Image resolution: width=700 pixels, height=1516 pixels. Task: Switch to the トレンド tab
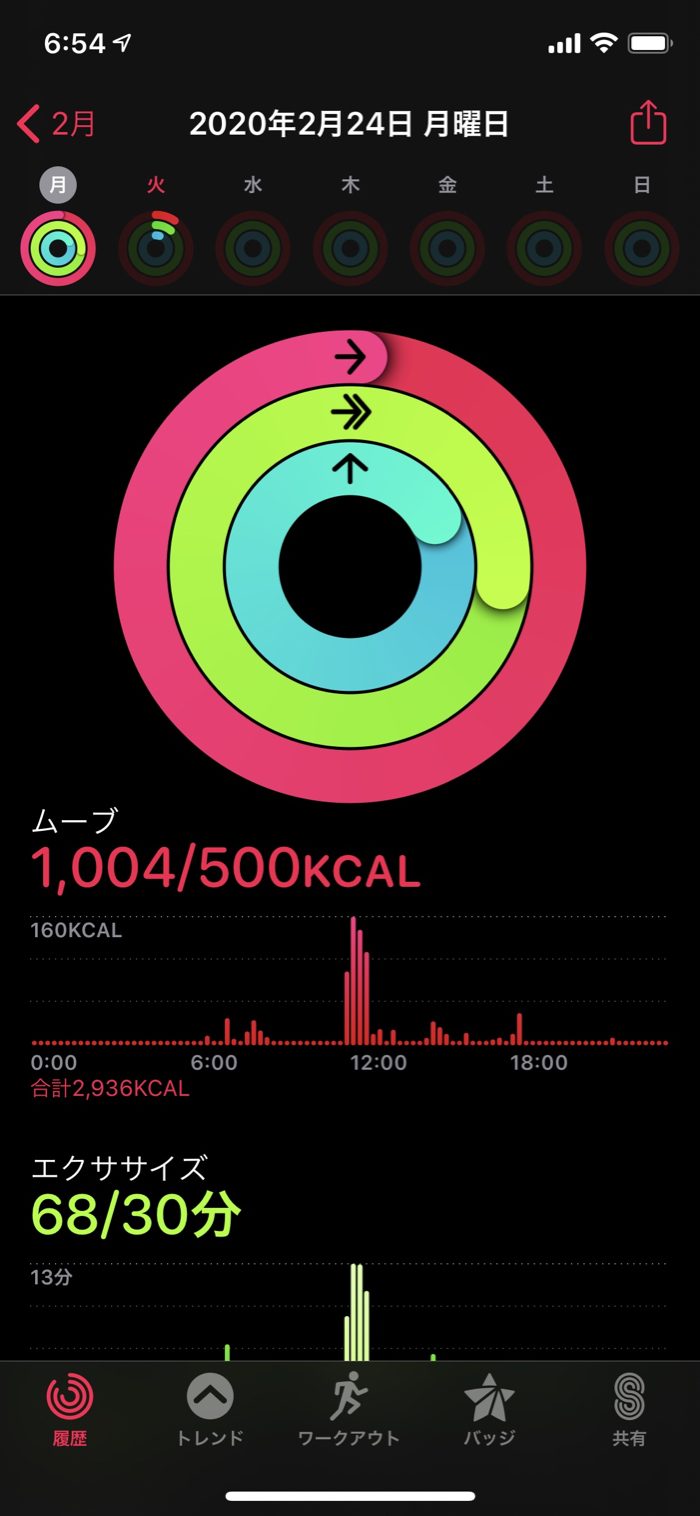(210, 1410)
